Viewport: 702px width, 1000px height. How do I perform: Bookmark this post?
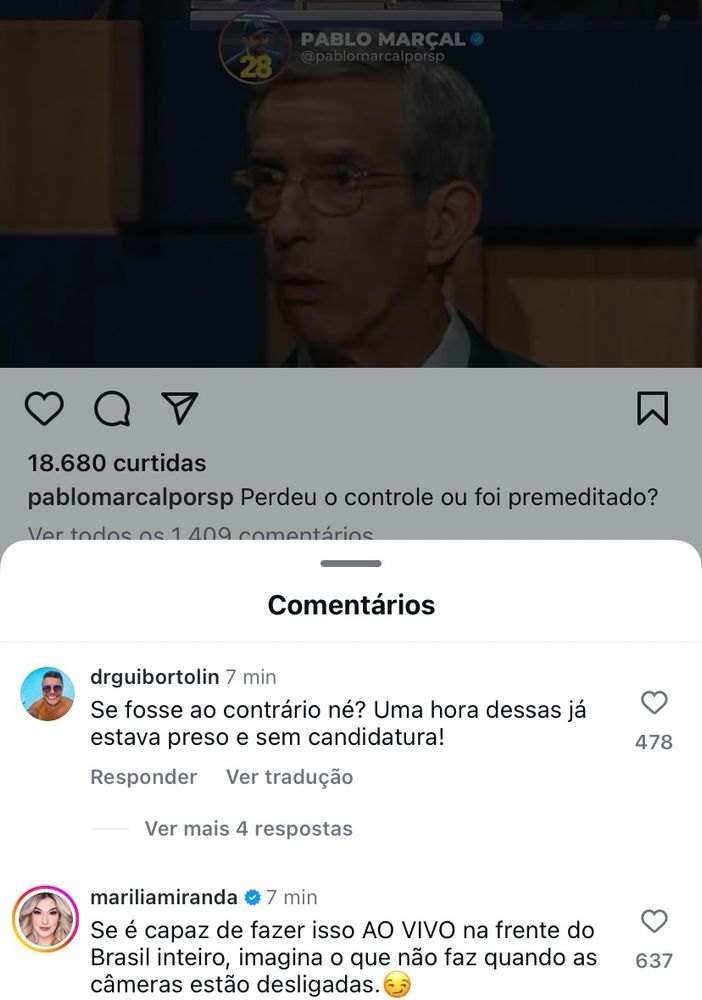click(x=652, y=408)
